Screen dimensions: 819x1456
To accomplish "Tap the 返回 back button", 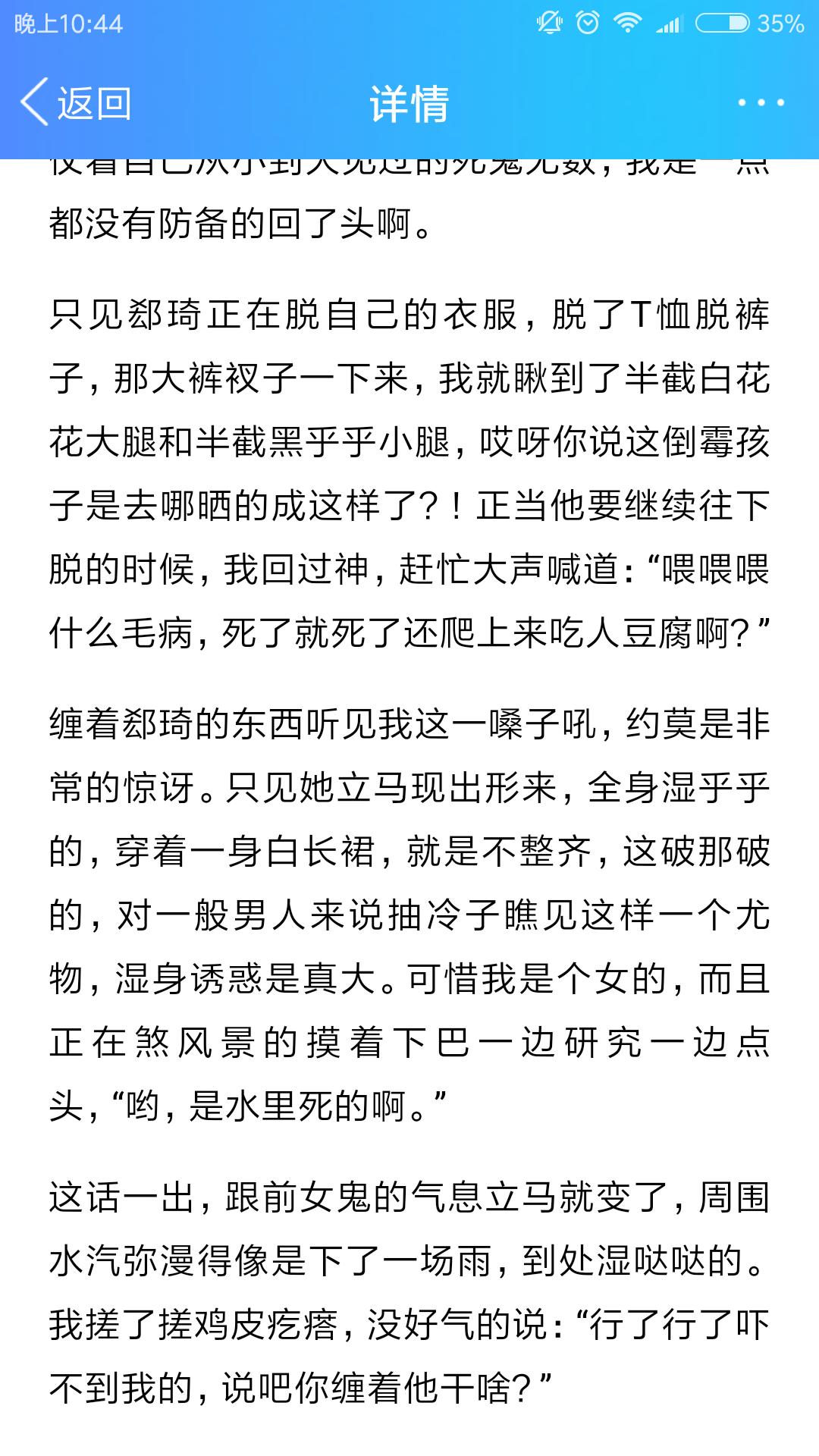I will click(76, 102).
